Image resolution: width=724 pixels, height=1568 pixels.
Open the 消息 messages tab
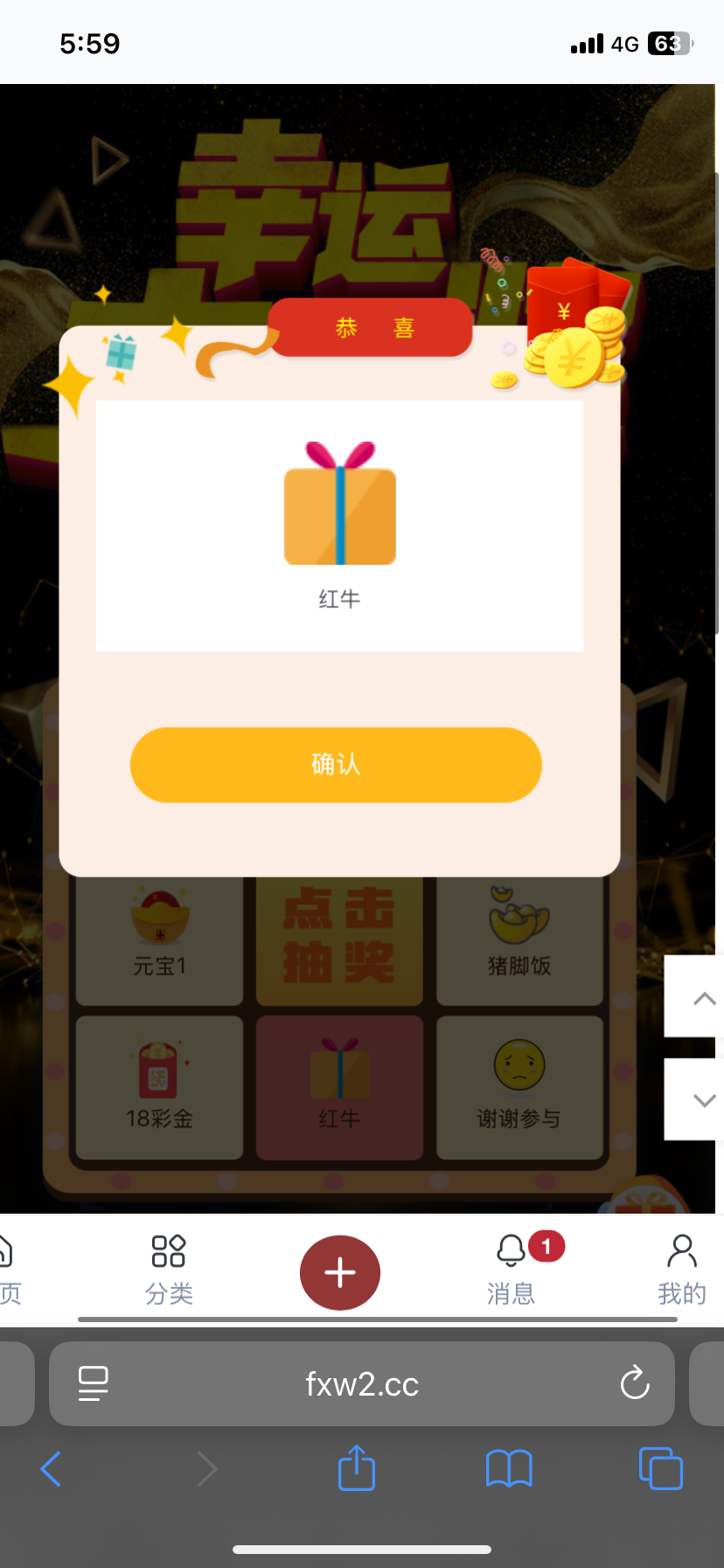coord(512,1269)
